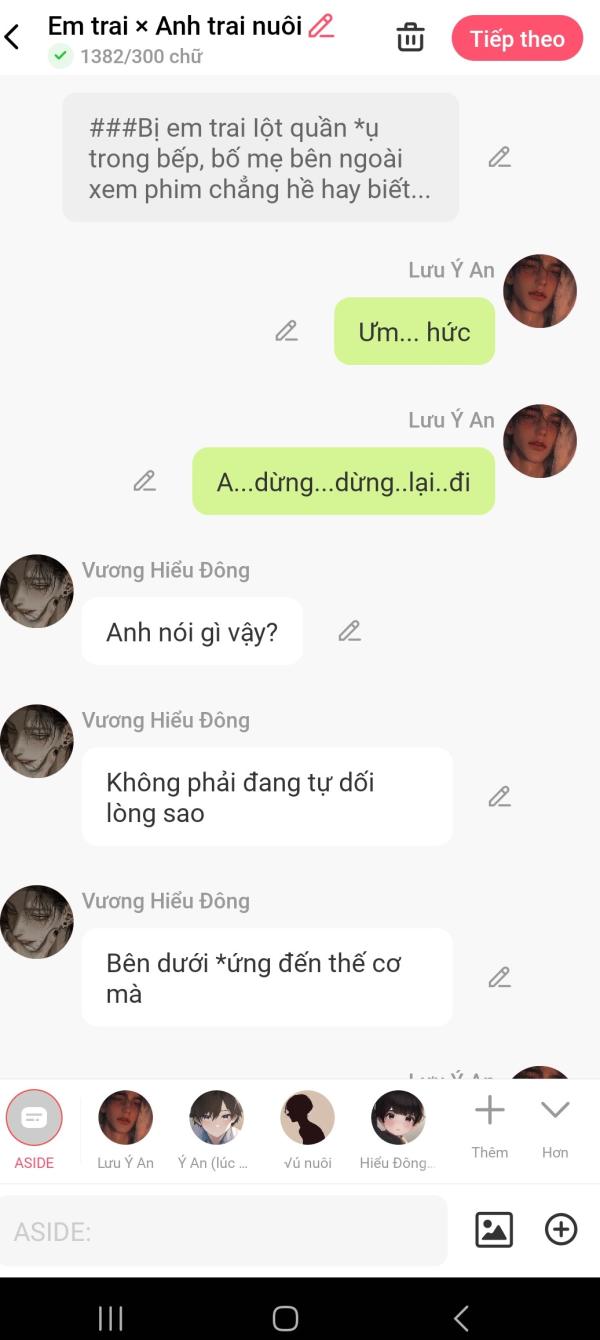The height and width of the screenshot is (1340, 600).
Task: Pick the Ý An (lúc ...) character
Action: pos(216,1130)
